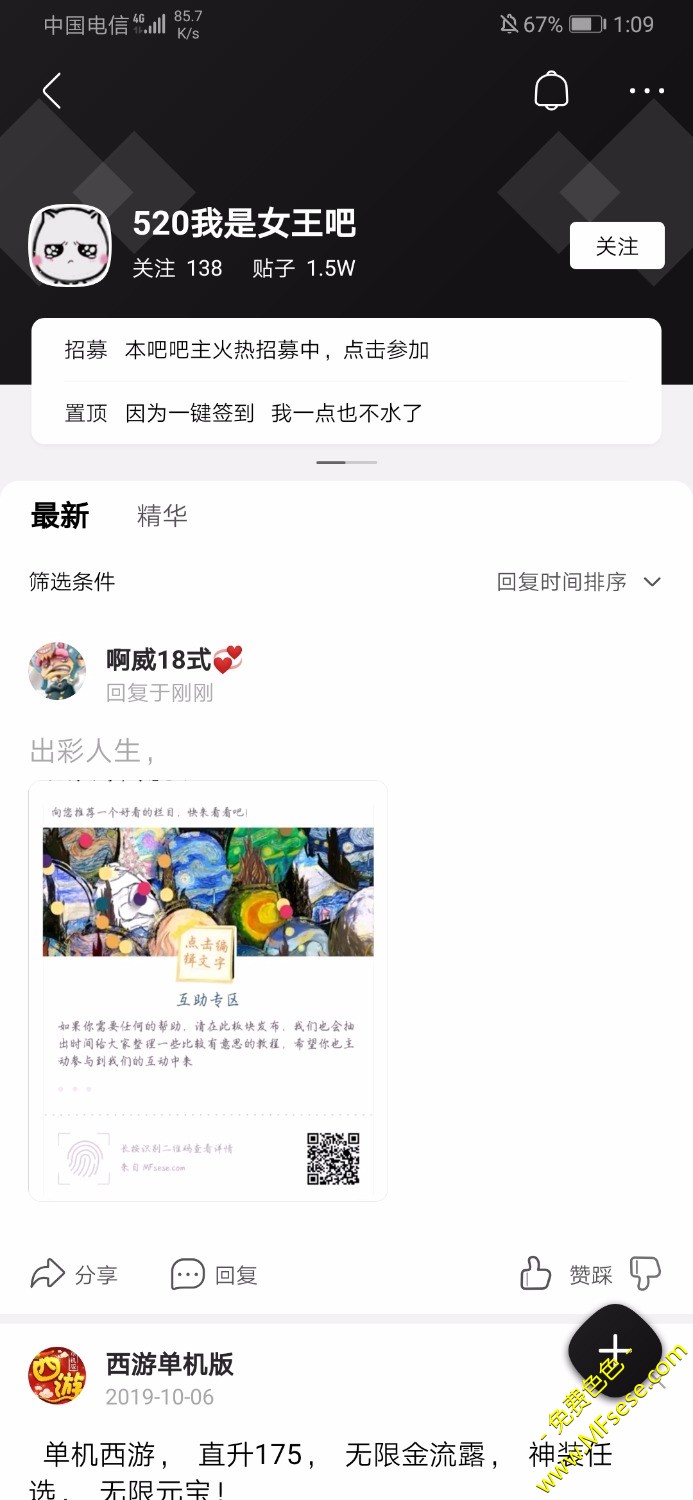Screen dimensions: 693x1500
Task: Expand the 回复时间排序 sort dropdown
Action: [x=579, y=582]
